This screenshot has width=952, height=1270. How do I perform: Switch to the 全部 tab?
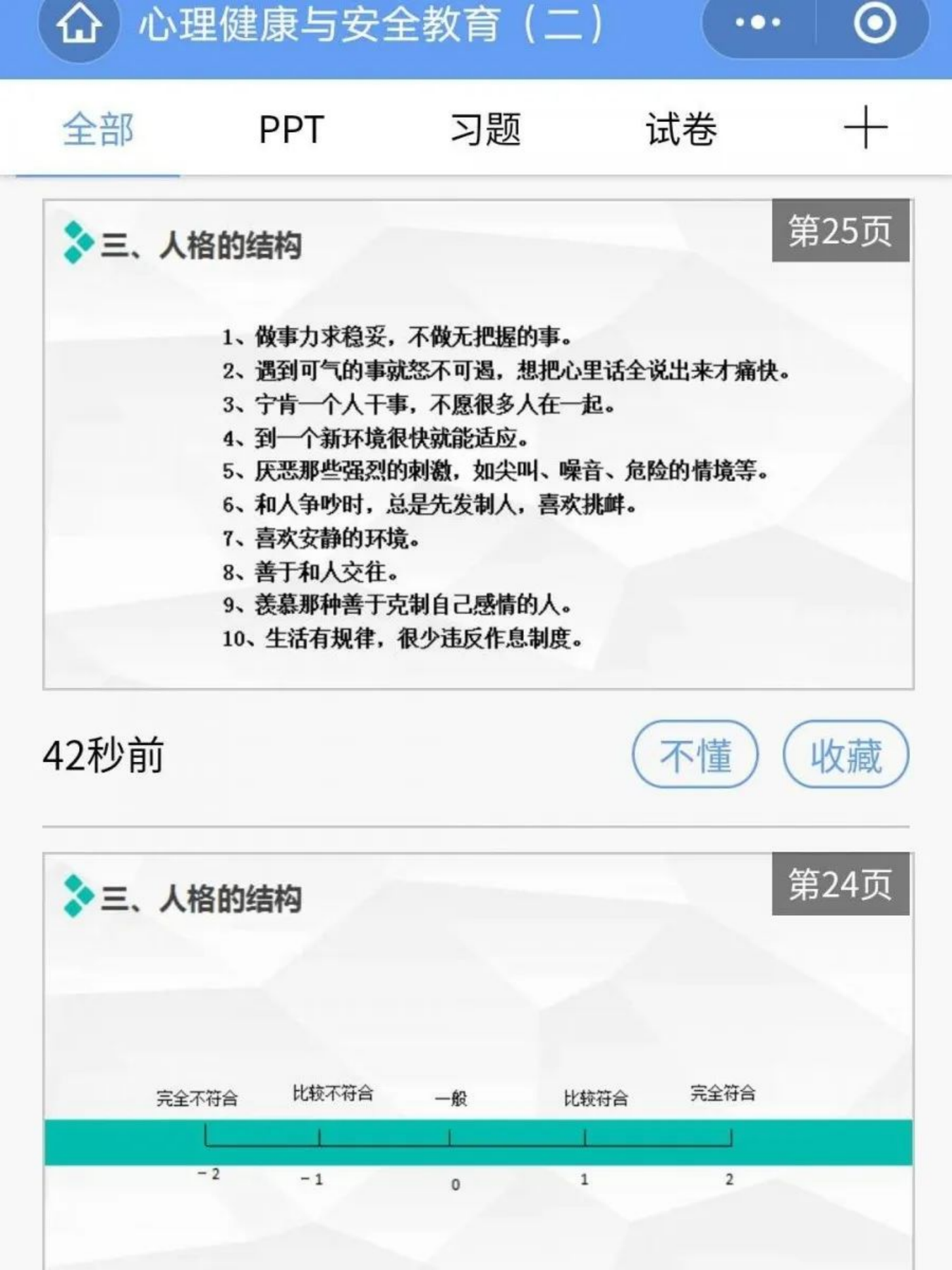pyautogui.click(x=98, y=130)
